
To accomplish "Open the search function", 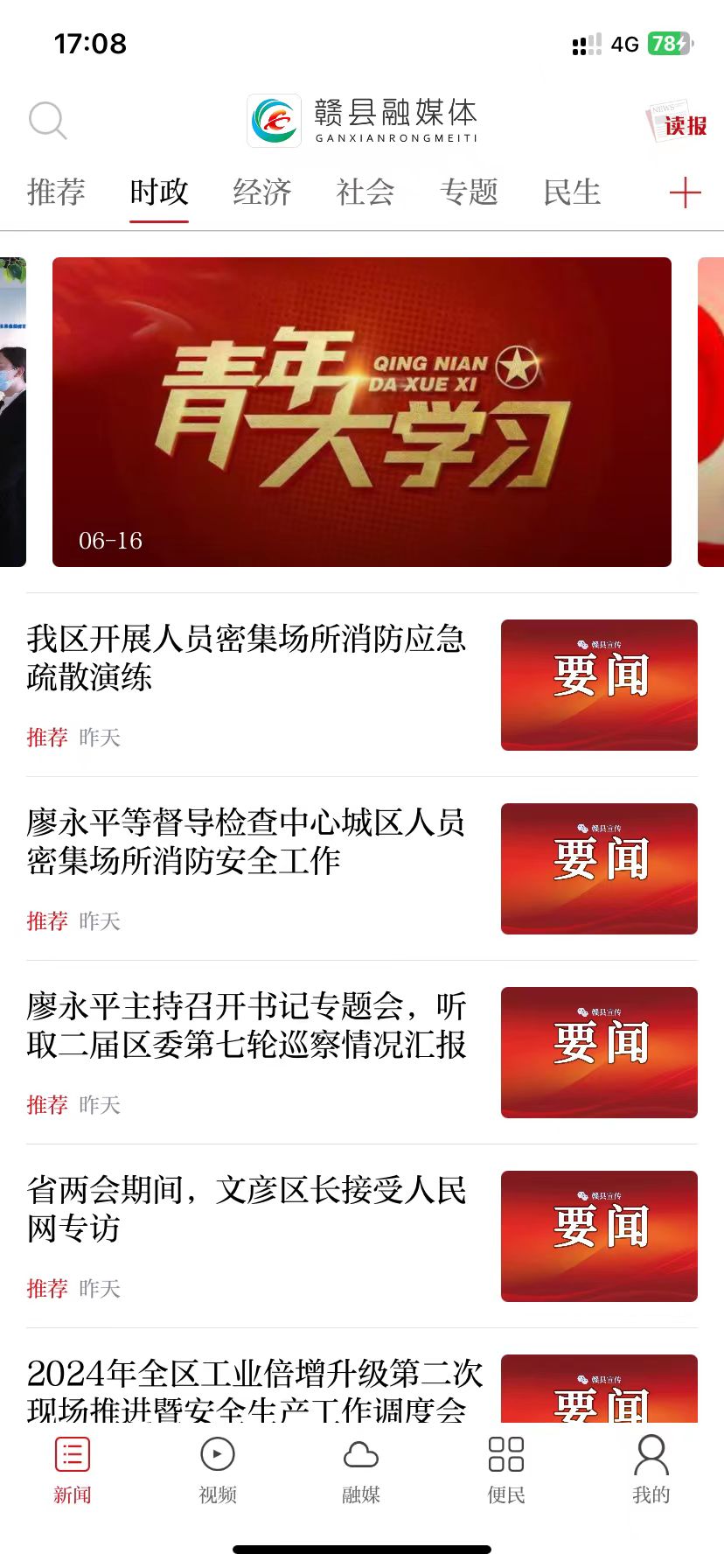I will 48,120.
